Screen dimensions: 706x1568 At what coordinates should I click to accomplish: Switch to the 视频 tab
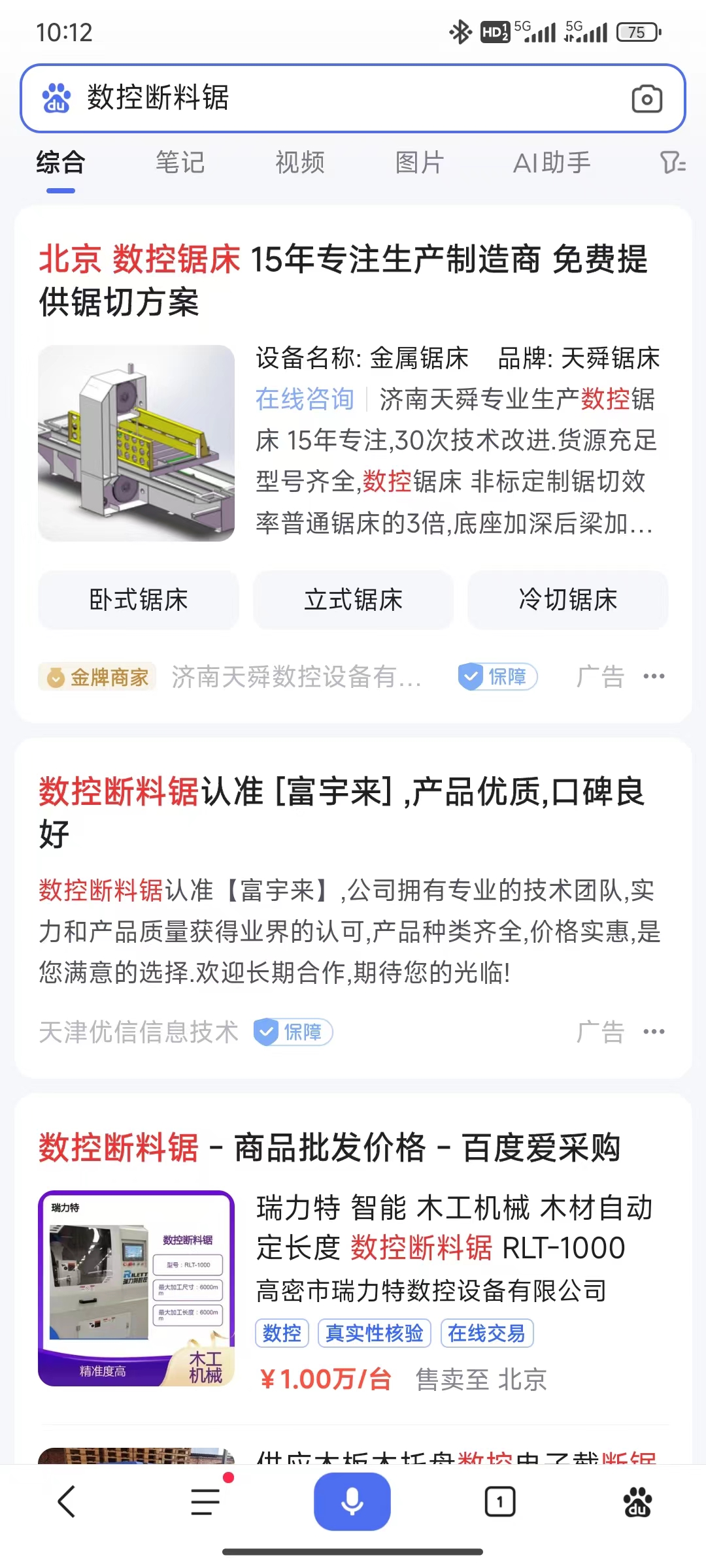[300, 163]
